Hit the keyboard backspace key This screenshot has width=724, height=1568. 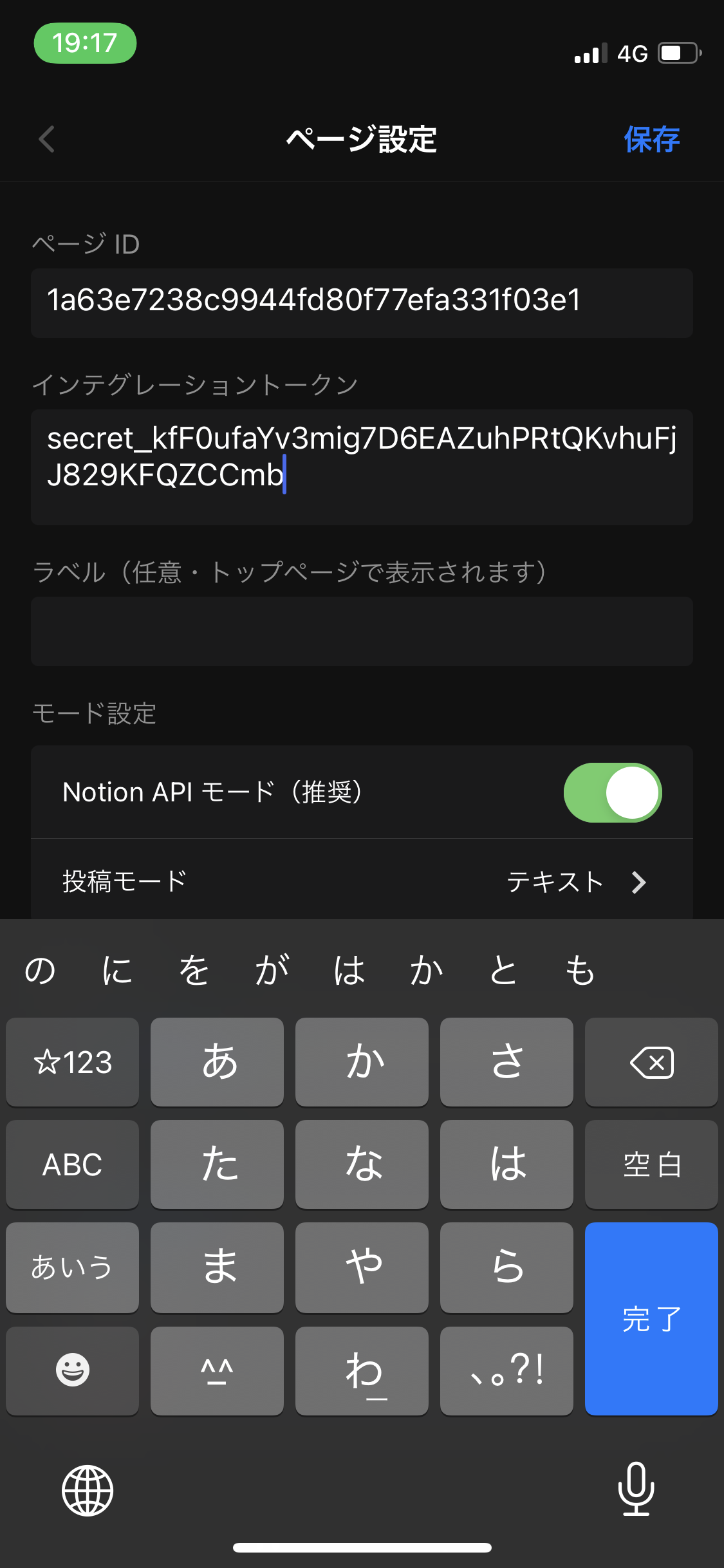pos(651,1062)
